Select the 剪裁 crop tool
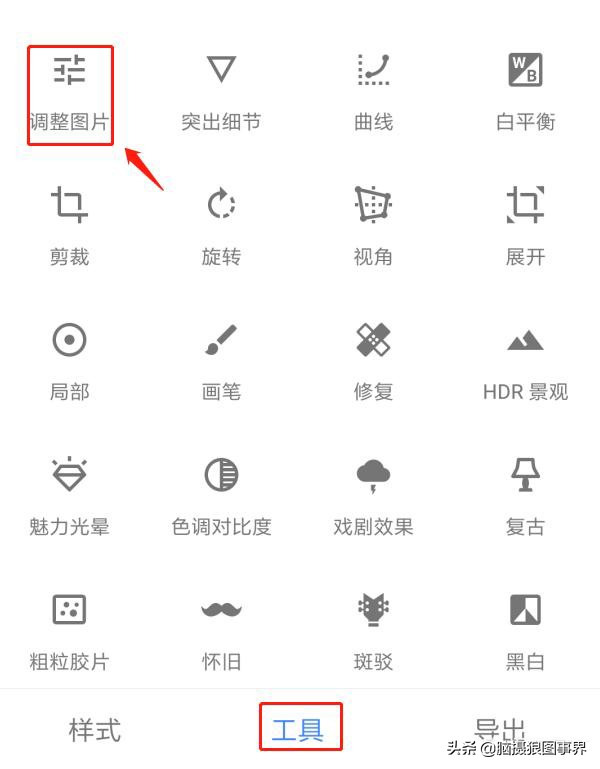The image size is (600, 769). coord(69,227)
